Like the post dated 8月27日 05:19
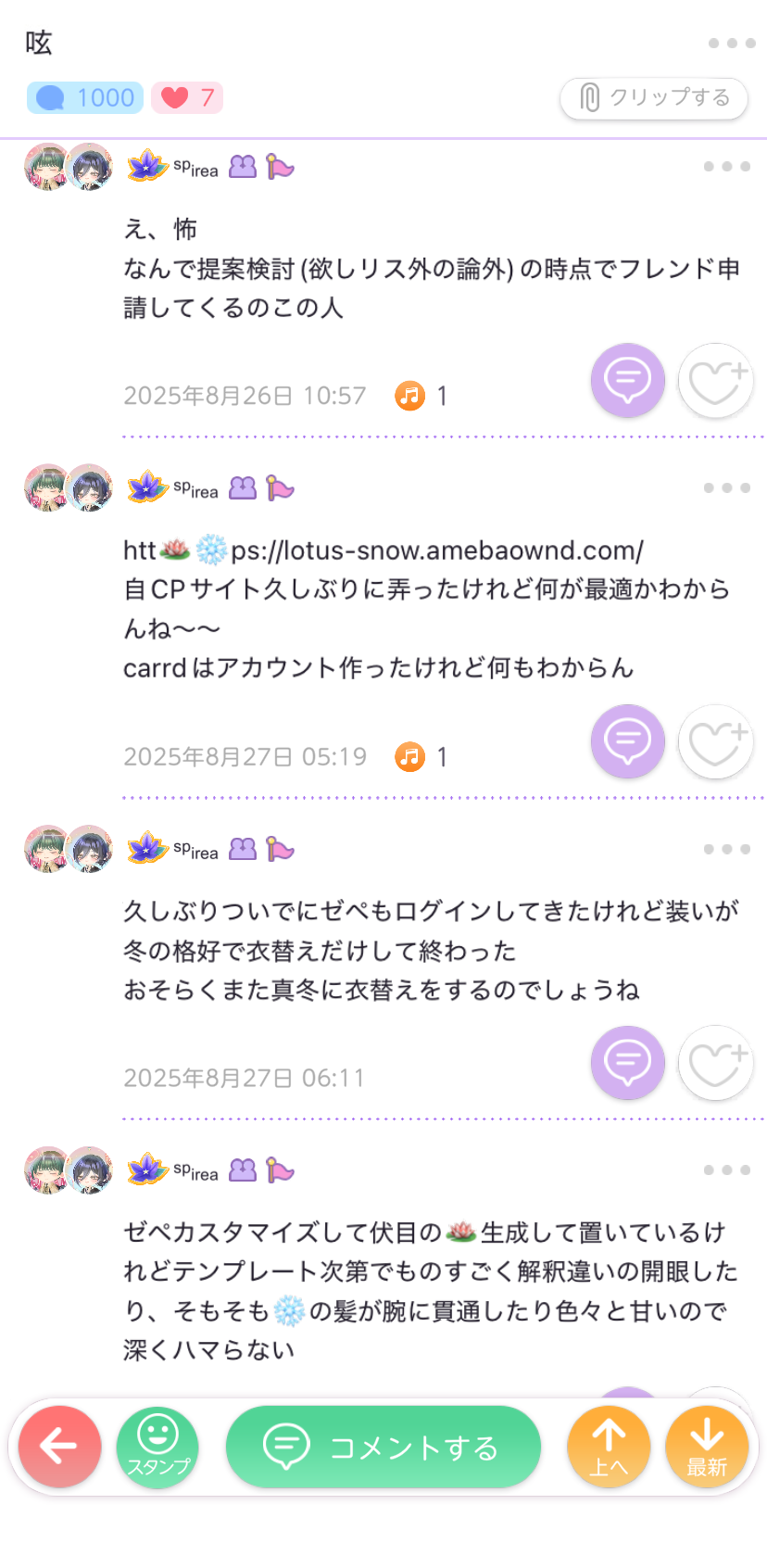 click(715, 742)
